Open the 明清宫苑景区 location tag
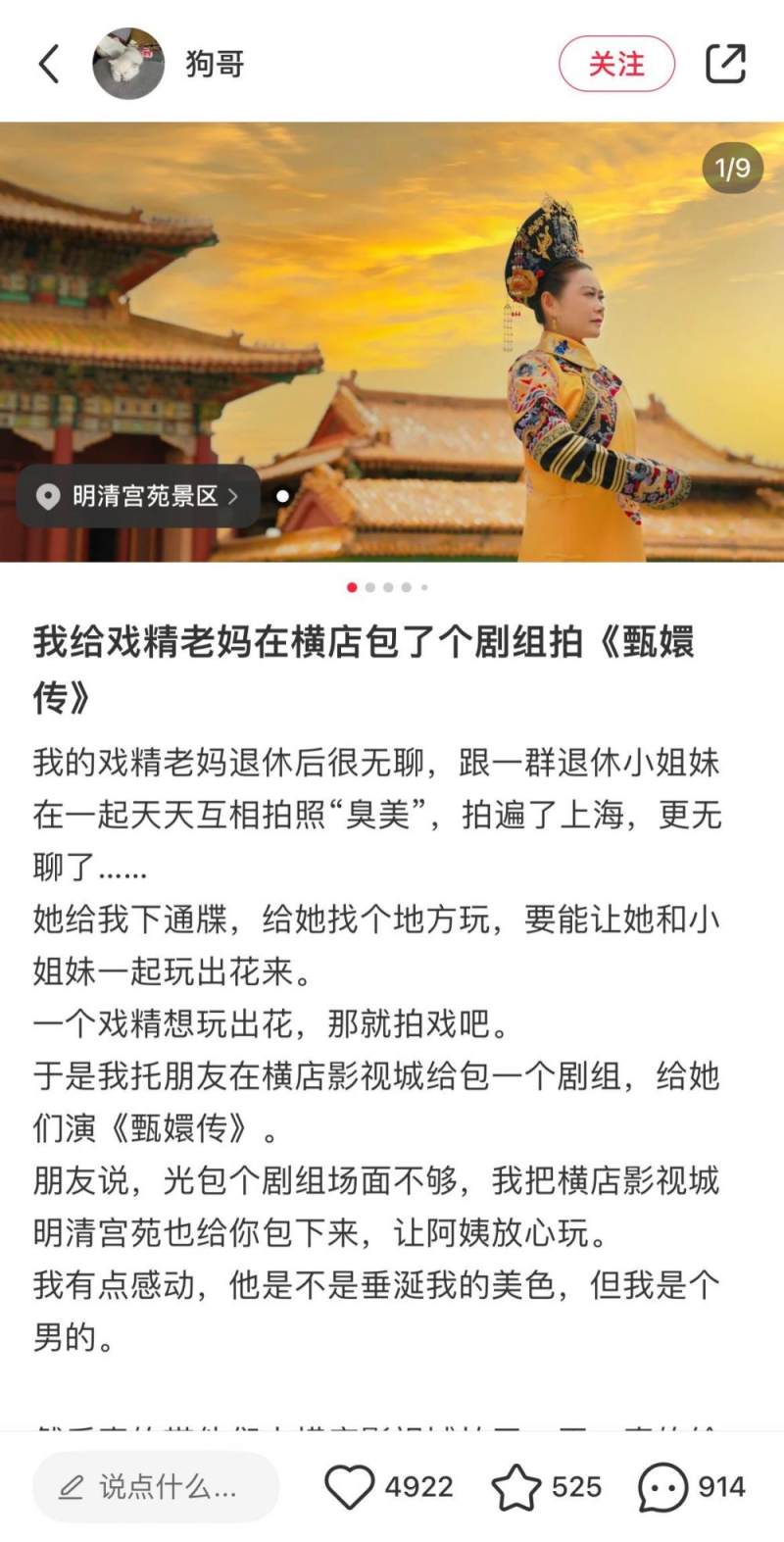Image resolution: width=784 pixels, height=1542 pixels. pos(139,496)
